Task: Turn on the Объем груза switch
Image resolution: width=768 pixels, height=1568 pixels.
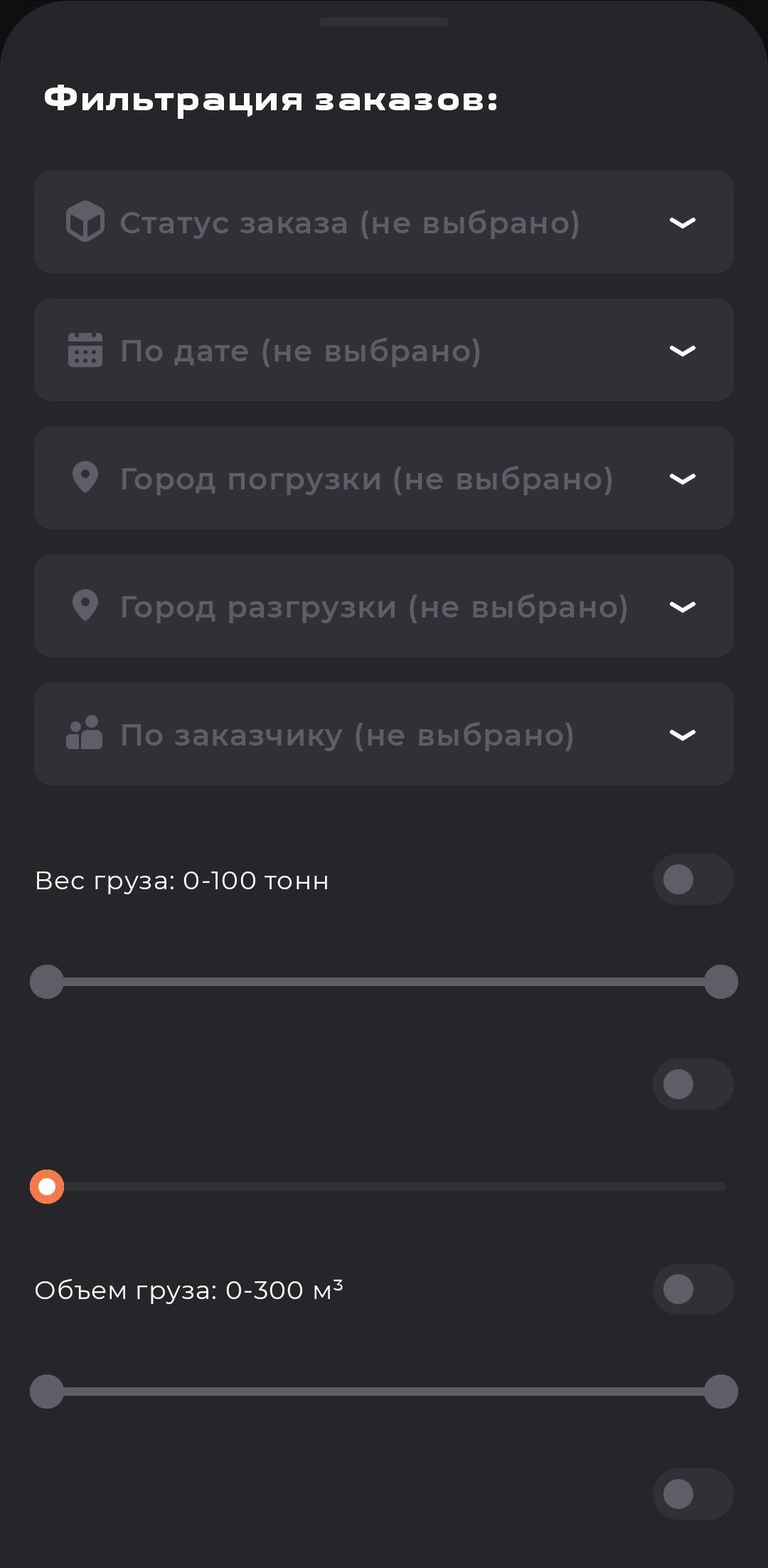Action: pyautogui.click(x=693, y=1289)
